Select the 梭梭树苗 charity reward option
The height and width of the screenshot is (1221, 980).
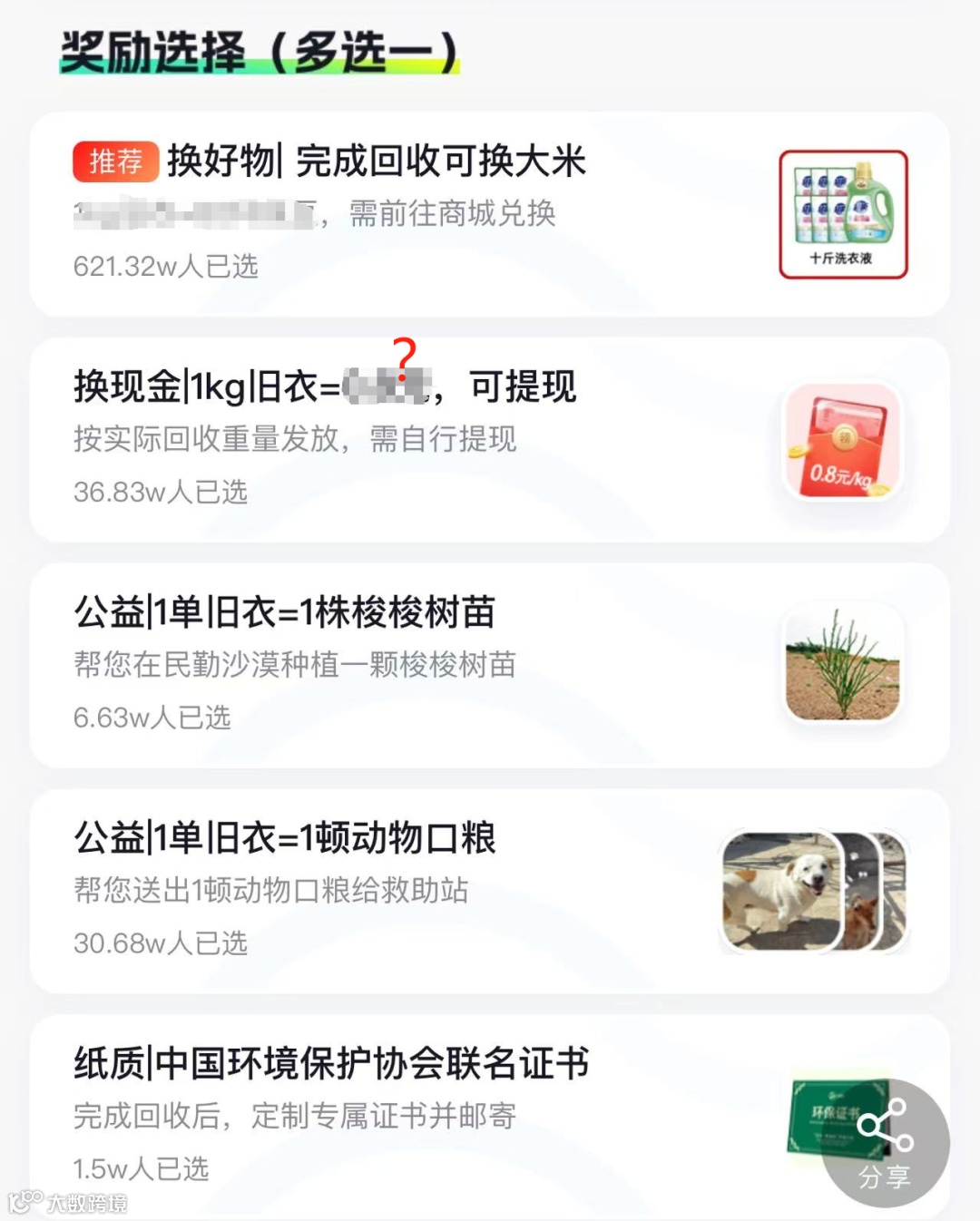pyautogui.click(x=490, y=666)
